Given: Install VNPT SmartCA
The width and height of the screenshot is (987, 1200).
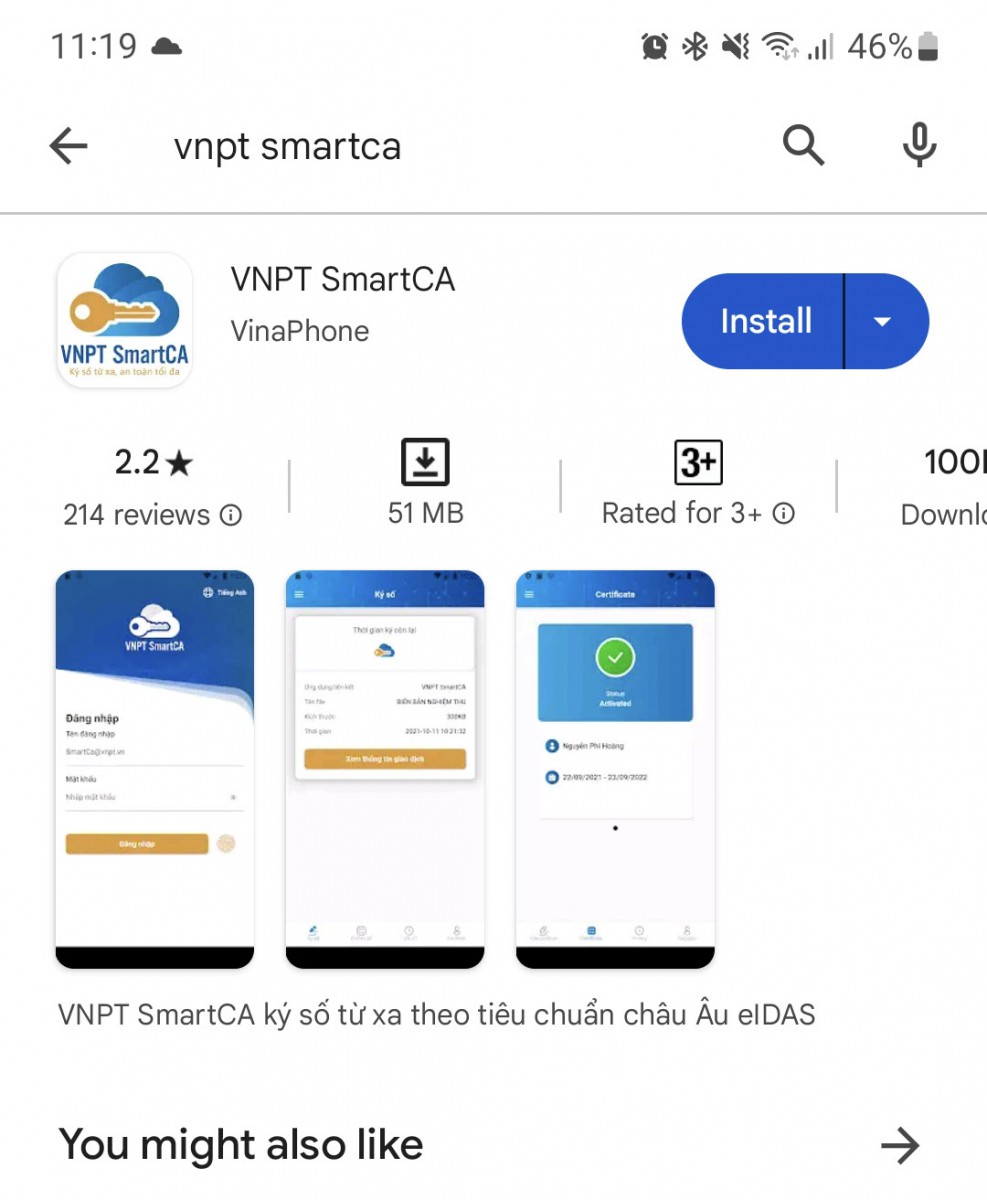Looking at the screenshot, I should (x=765, y=321).
